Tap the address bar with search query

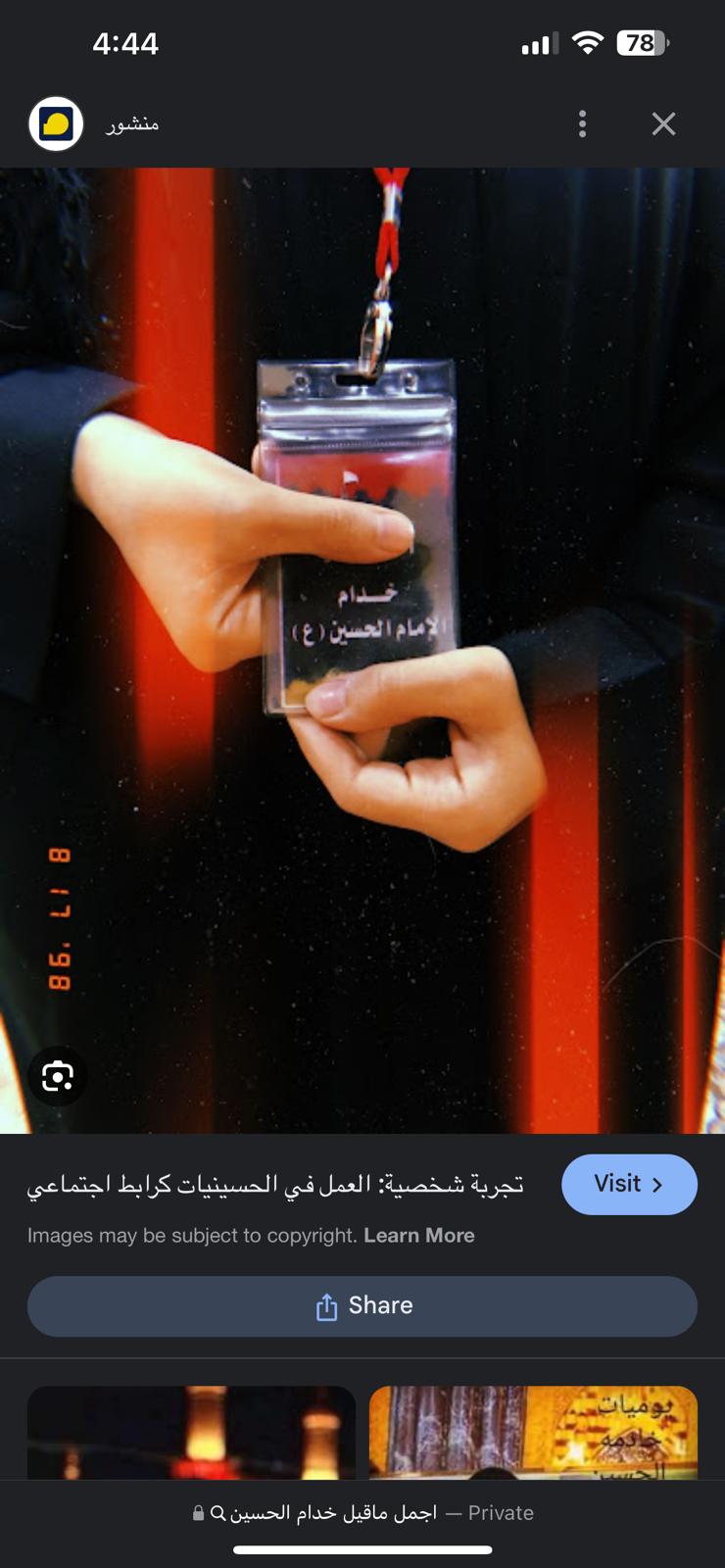pos(362,1513)
